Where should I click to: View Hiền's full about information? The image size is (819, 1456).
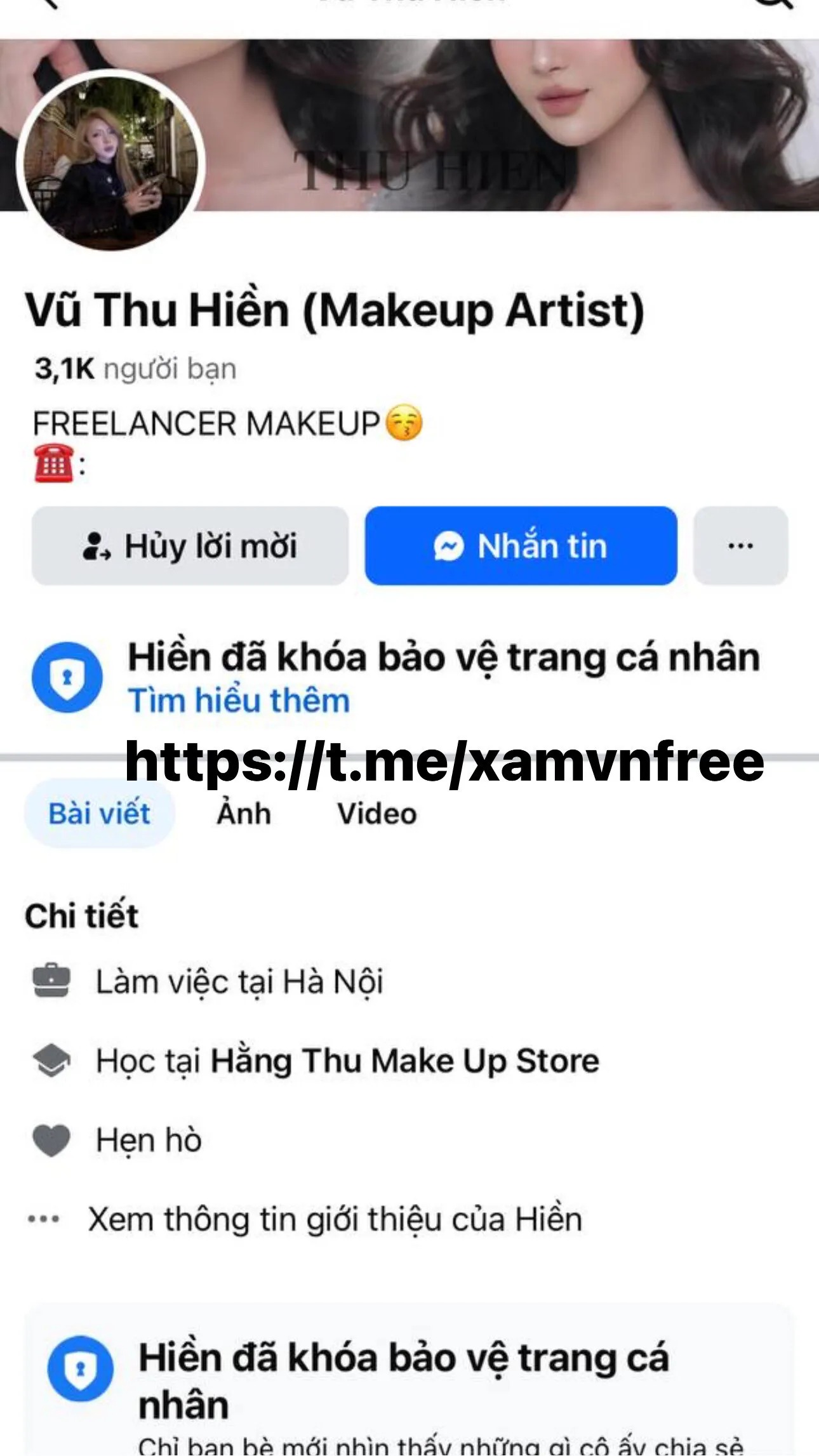tap(334, 1219)
